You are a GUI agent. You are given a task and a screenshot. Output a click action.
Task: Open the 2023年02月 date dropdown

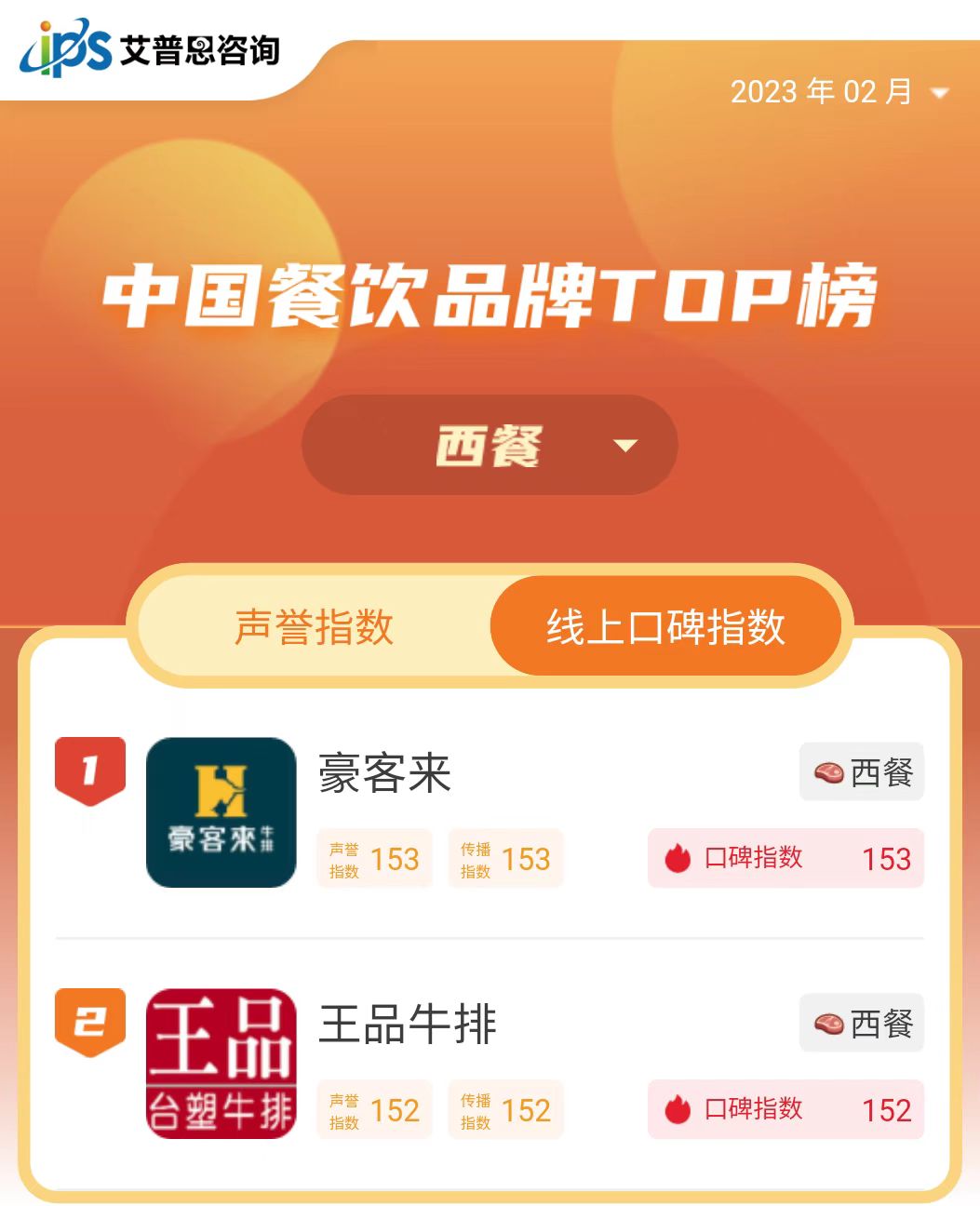839,92
